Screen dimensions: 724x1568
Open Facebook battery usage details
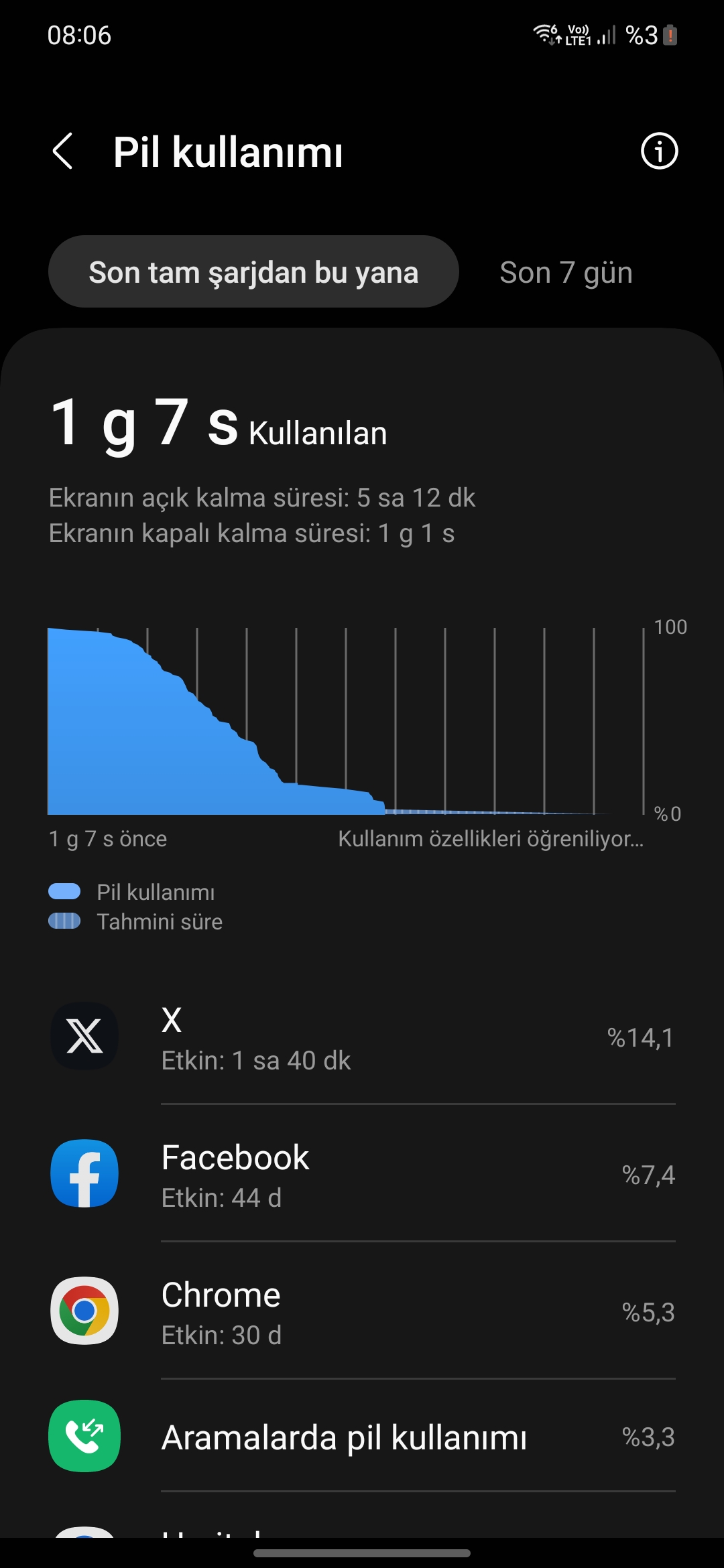coord(362,1174)
